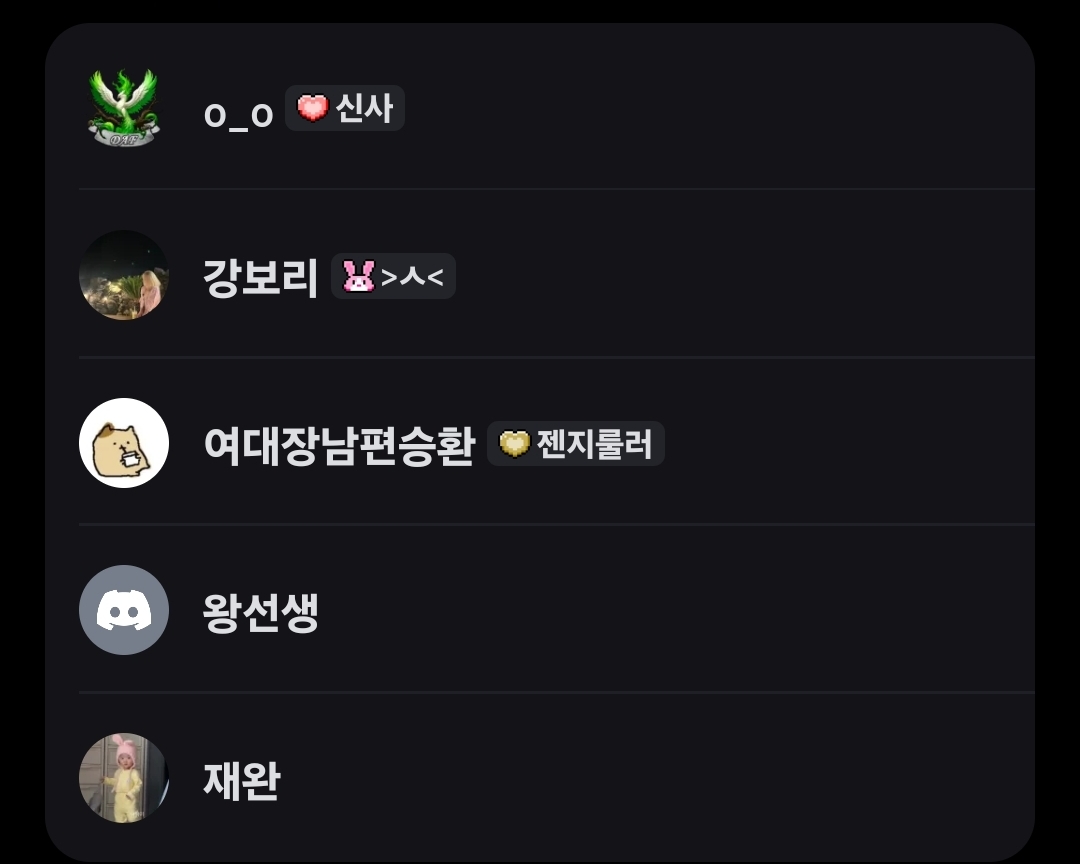The image size is (1080, 864).
Task: Open the o_o member row
Action: pos(540,109)
